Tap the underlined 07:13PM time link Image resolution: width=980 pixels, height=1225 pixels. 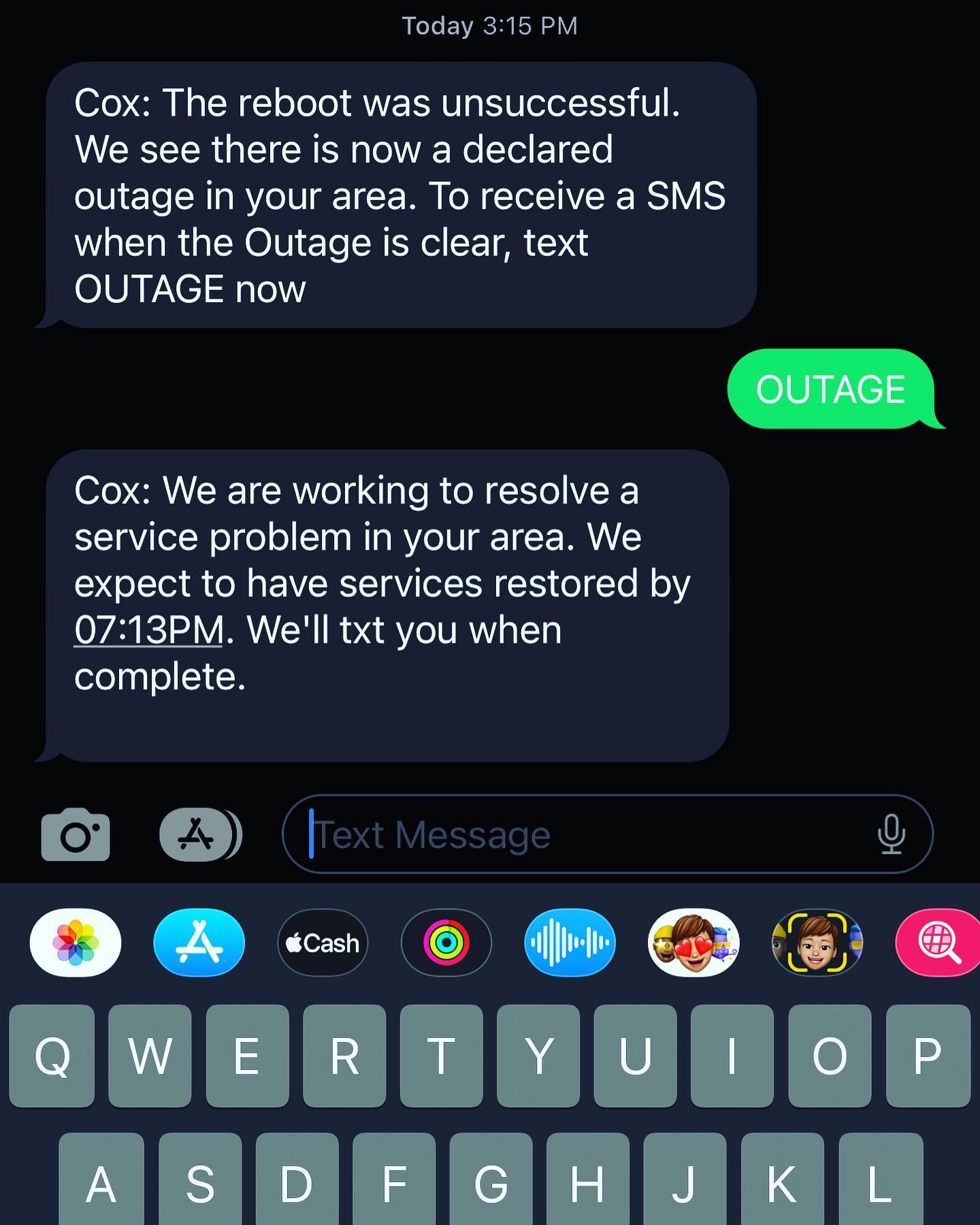click(x=149, y=630)
